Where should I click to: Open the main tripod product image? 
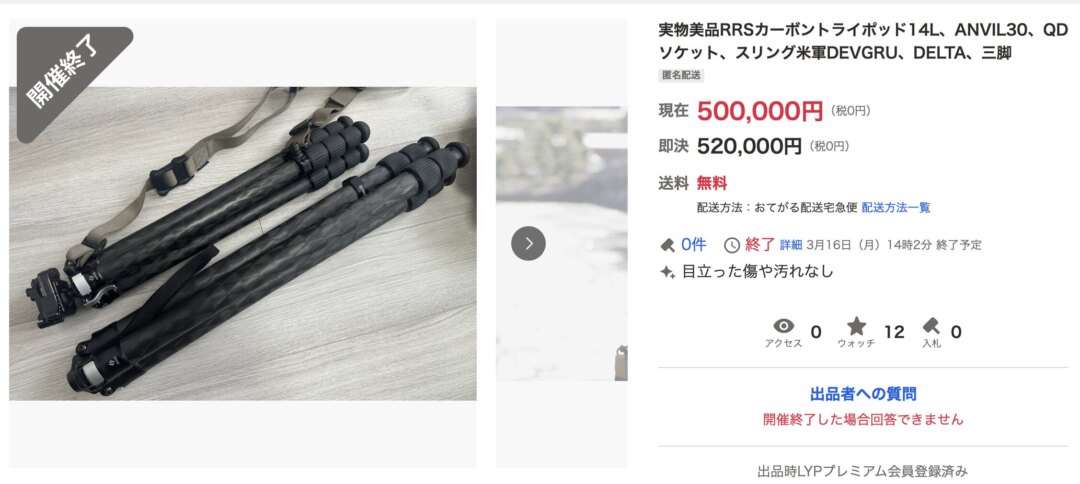pyautogui.click(x=243, y=243)
